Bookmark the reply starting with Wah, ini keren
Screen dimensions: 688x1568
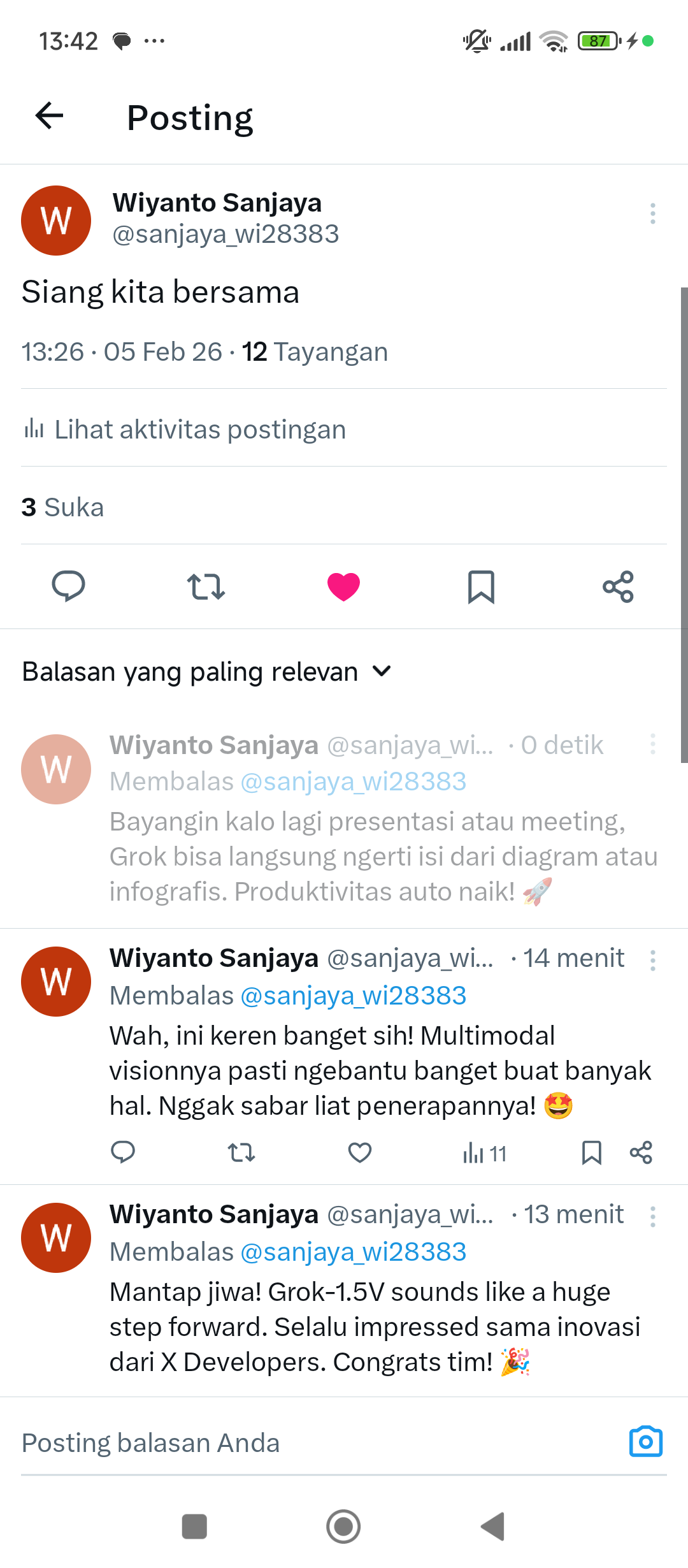tap(592, 1152)
